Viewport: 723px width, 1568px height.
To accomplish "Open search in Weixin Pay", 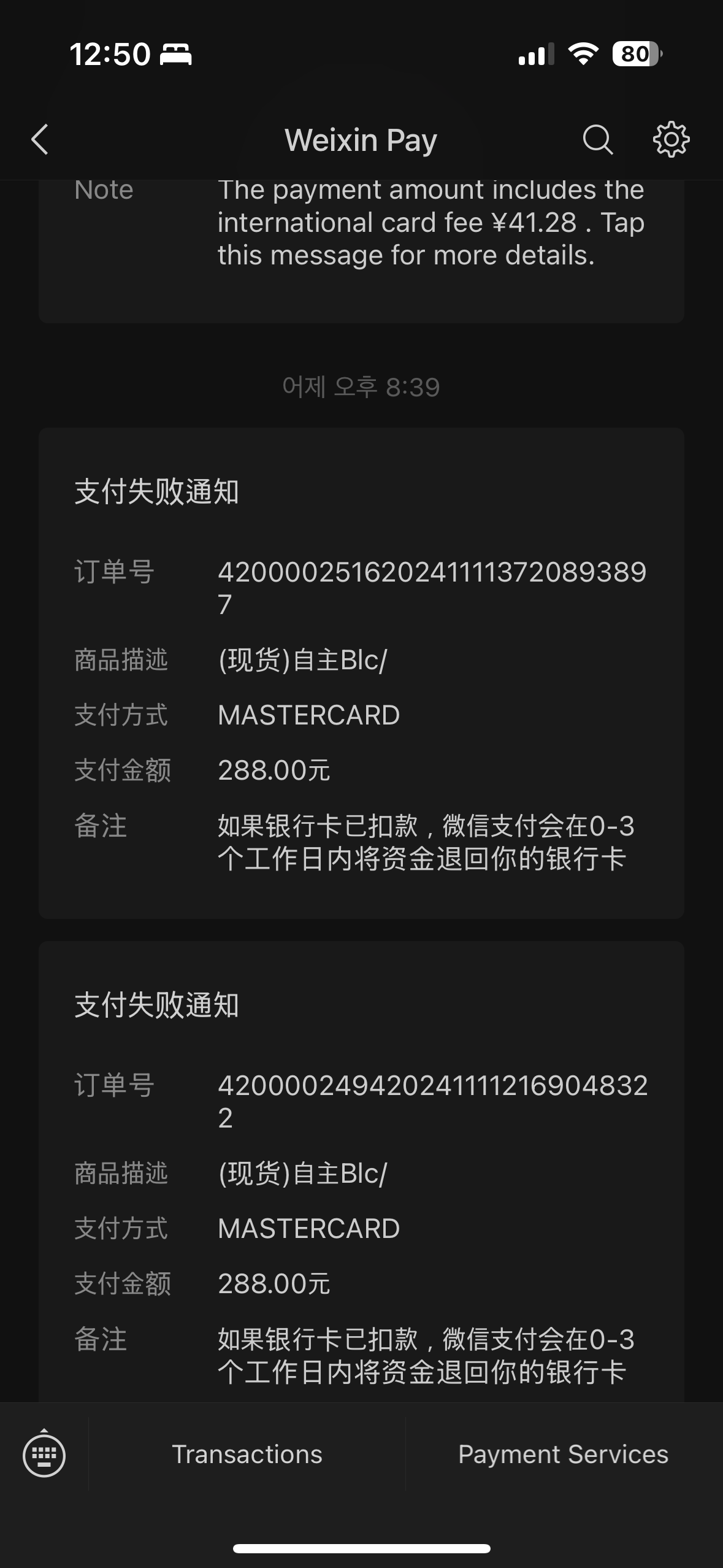I will [597, 140].
